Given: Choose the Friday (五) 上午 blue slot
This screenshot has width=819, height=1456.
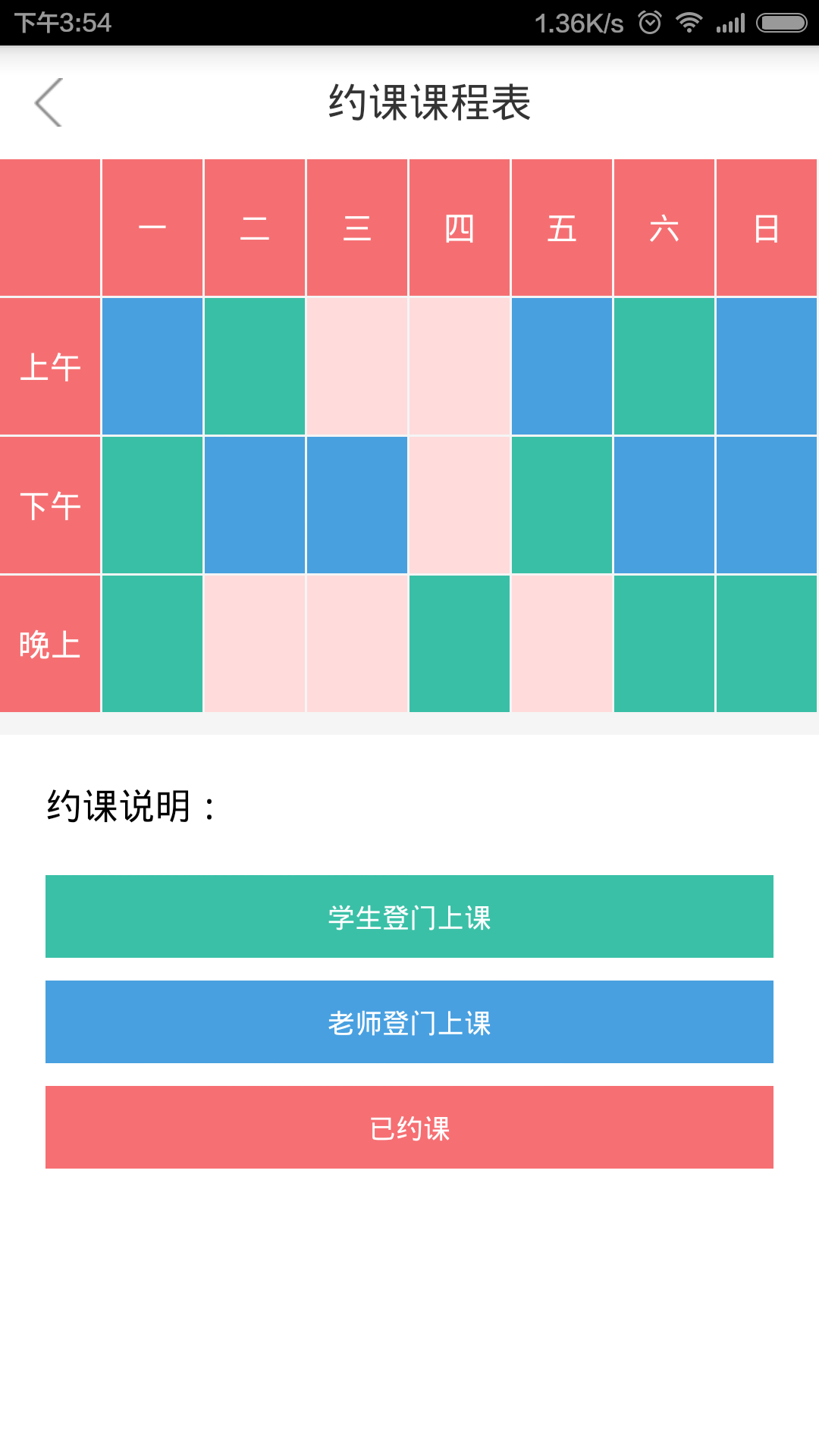Looking at the screenshot, I should 562,366.
